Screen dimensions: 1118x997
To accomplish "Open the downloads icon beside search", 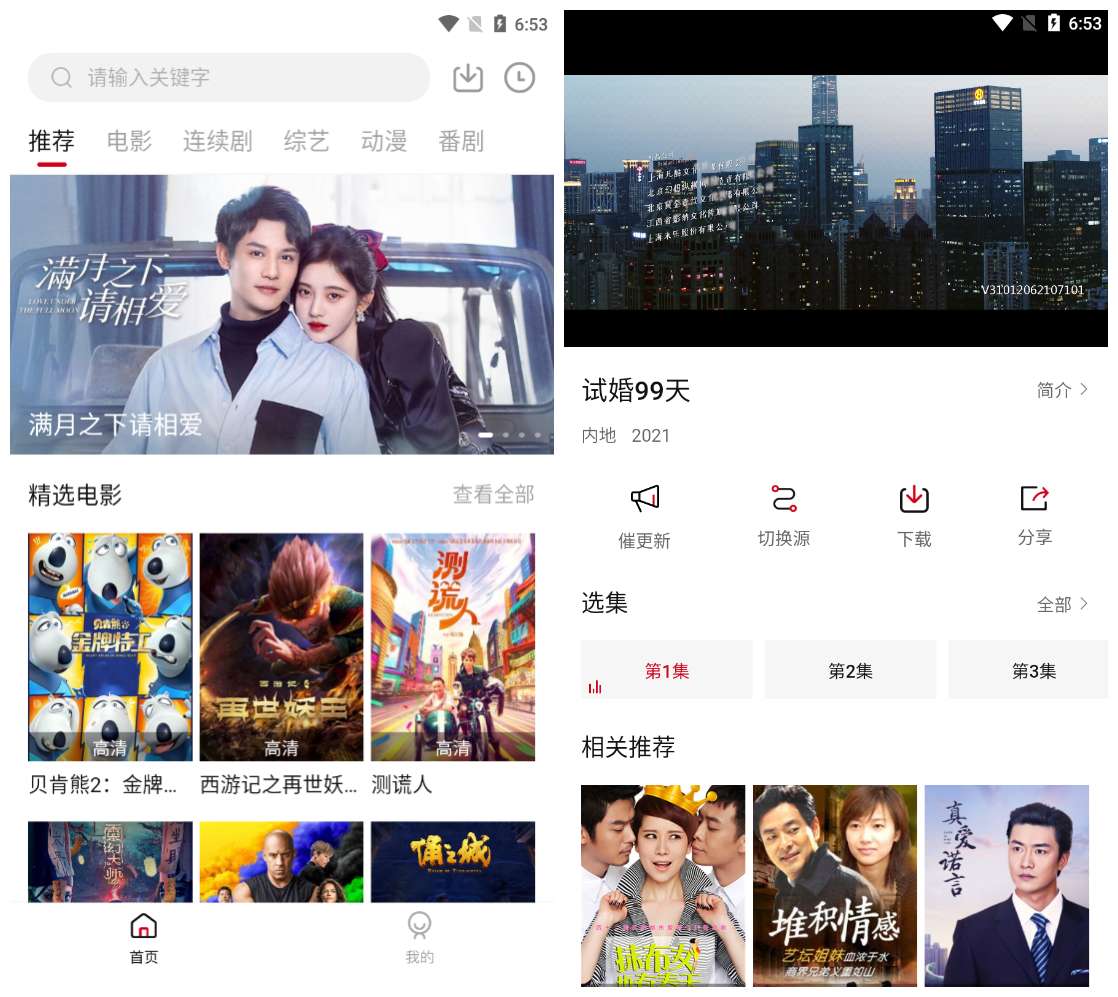I will tap(468, 78).
